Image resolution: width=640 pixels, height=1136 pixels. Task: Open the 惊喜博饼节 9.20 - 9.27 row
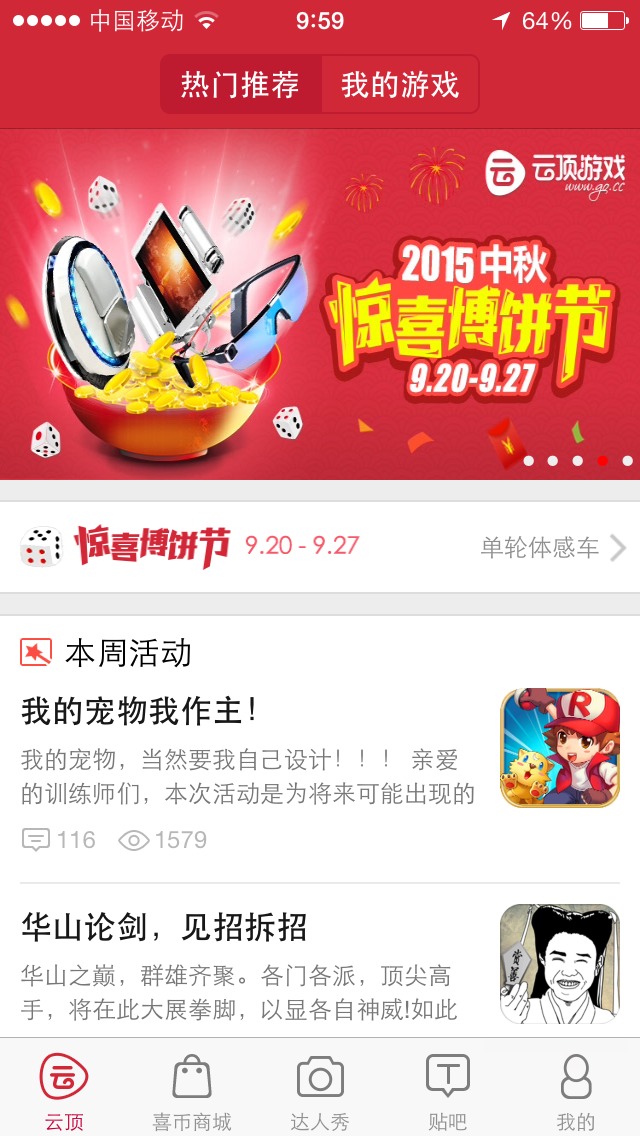pyautogui.click(x=320, y=547)
